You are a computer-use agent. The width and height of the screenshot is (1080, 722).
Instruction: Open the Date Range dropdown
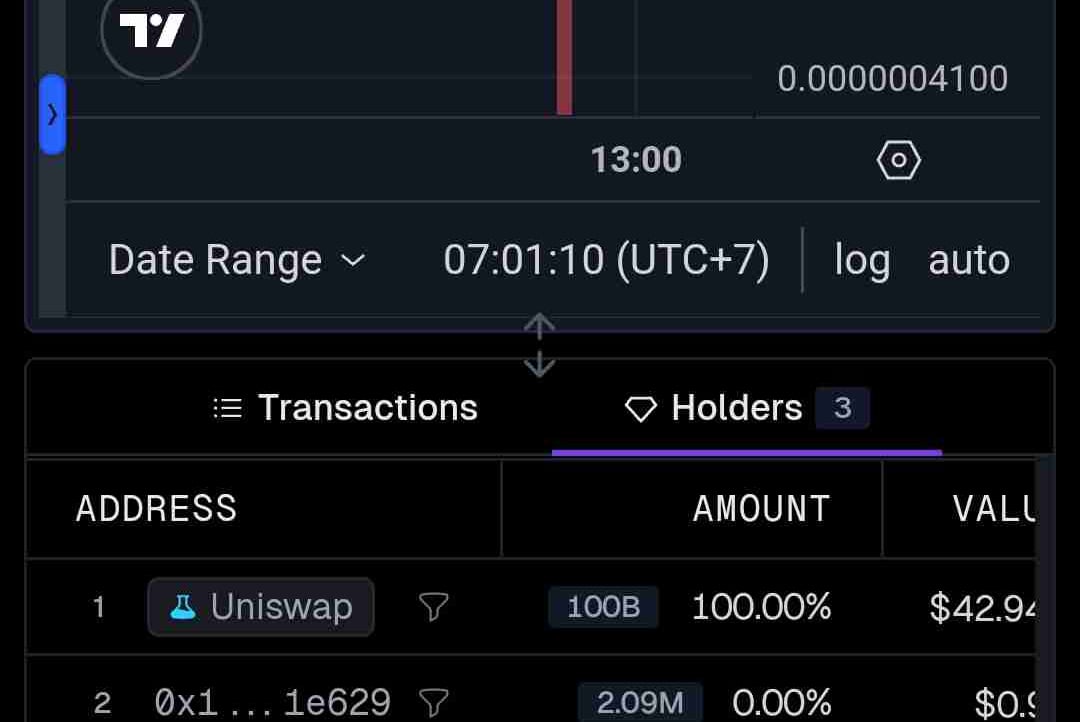point(237,260)
